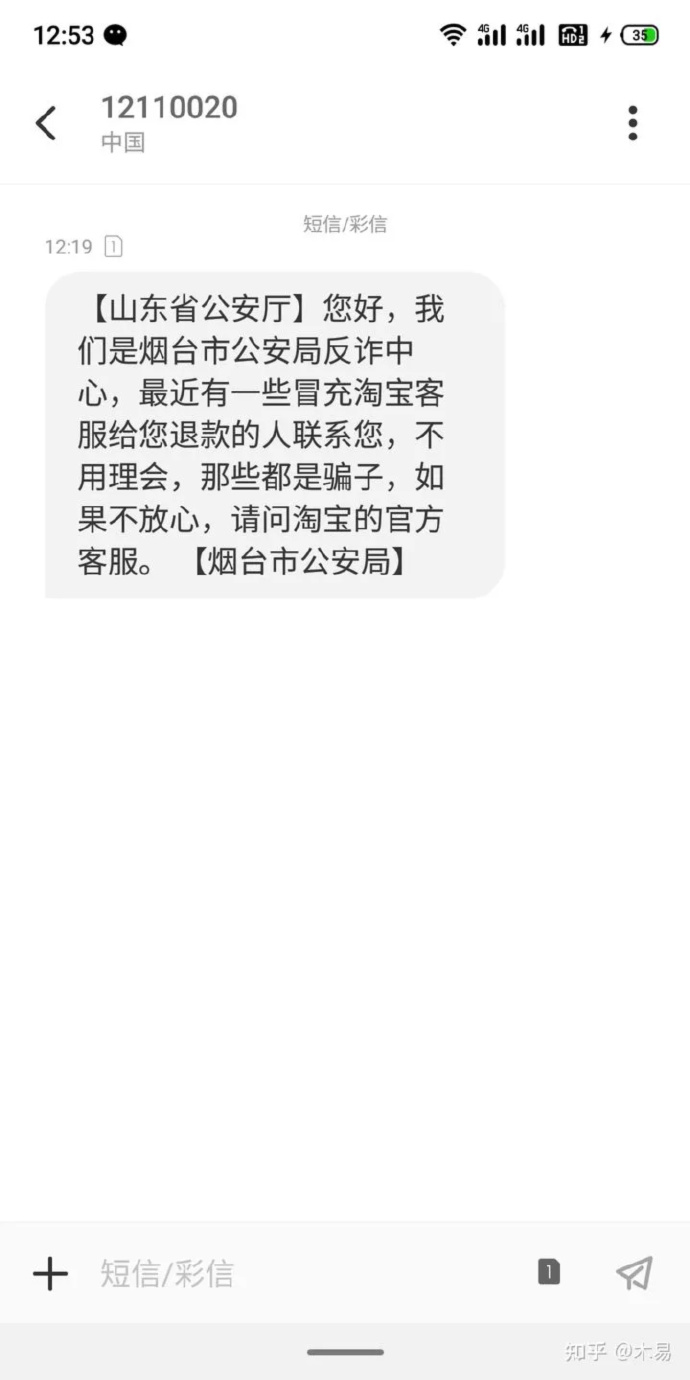This screenshot has width=690, height=1380.
Task: Send the message with paper plane icon
Action: click(x=634, y=1272)
